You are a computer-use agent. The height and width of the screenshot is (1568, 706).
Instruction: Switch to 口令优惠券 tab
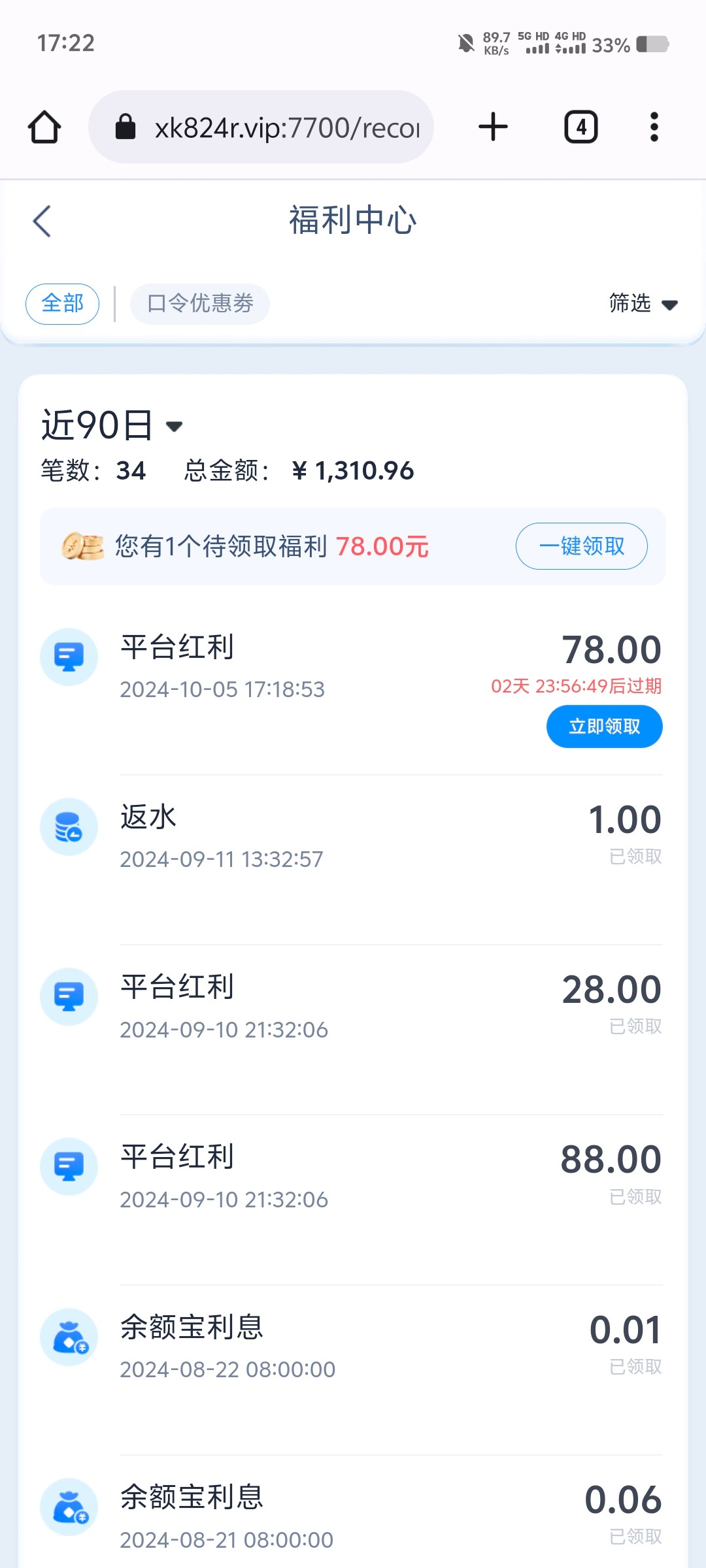200,304
